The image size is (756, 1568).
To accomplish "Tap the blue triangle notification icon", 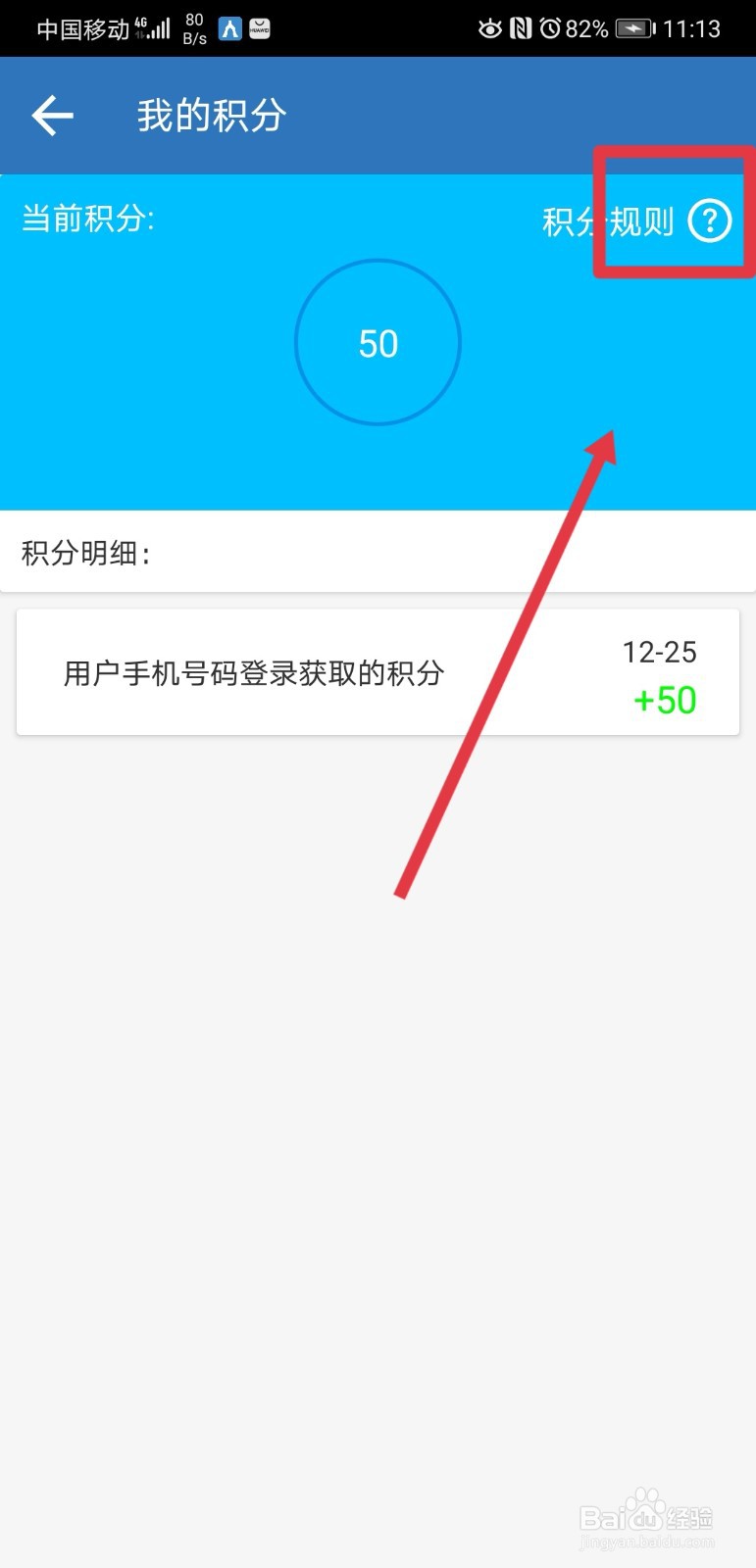I will pos(230,28).
